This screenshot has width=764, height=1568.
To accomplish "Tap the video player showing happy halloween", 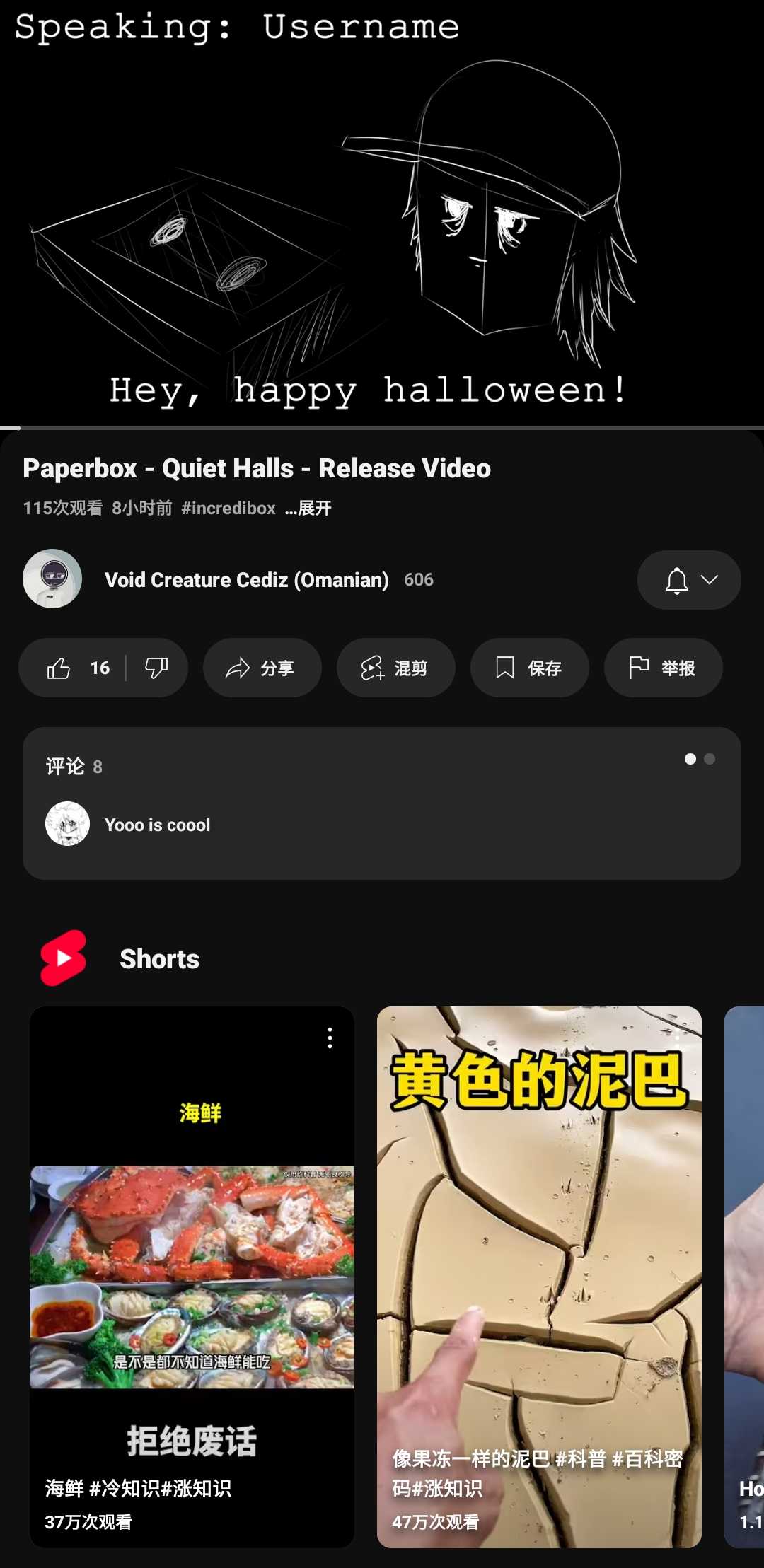I will coord(382,212).
